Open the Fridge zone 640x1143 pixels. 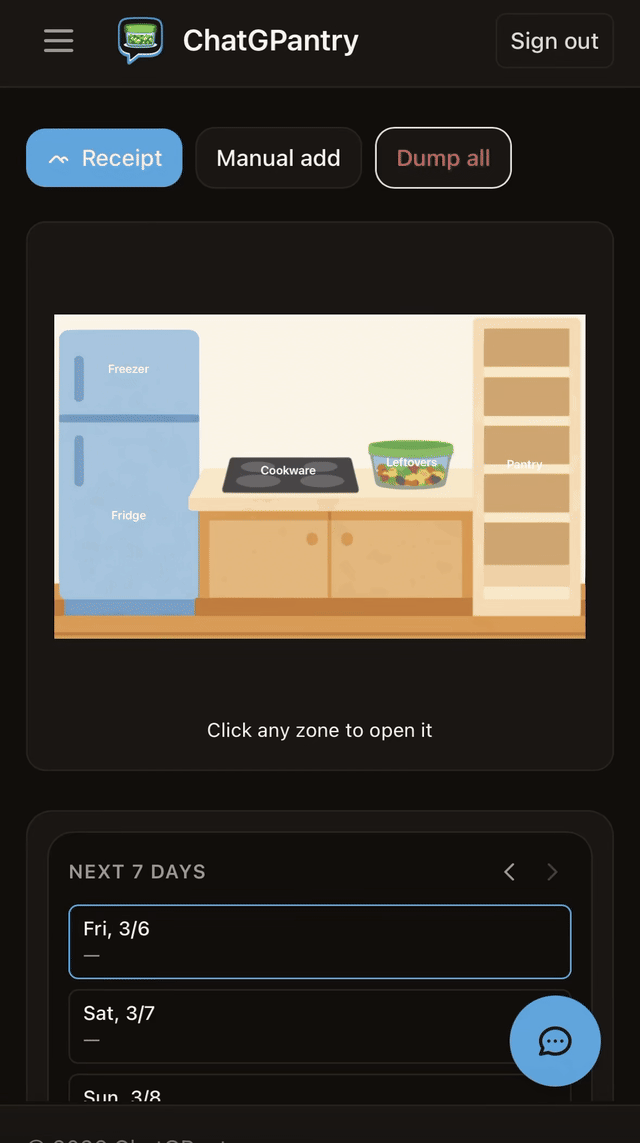pos(129,516)
